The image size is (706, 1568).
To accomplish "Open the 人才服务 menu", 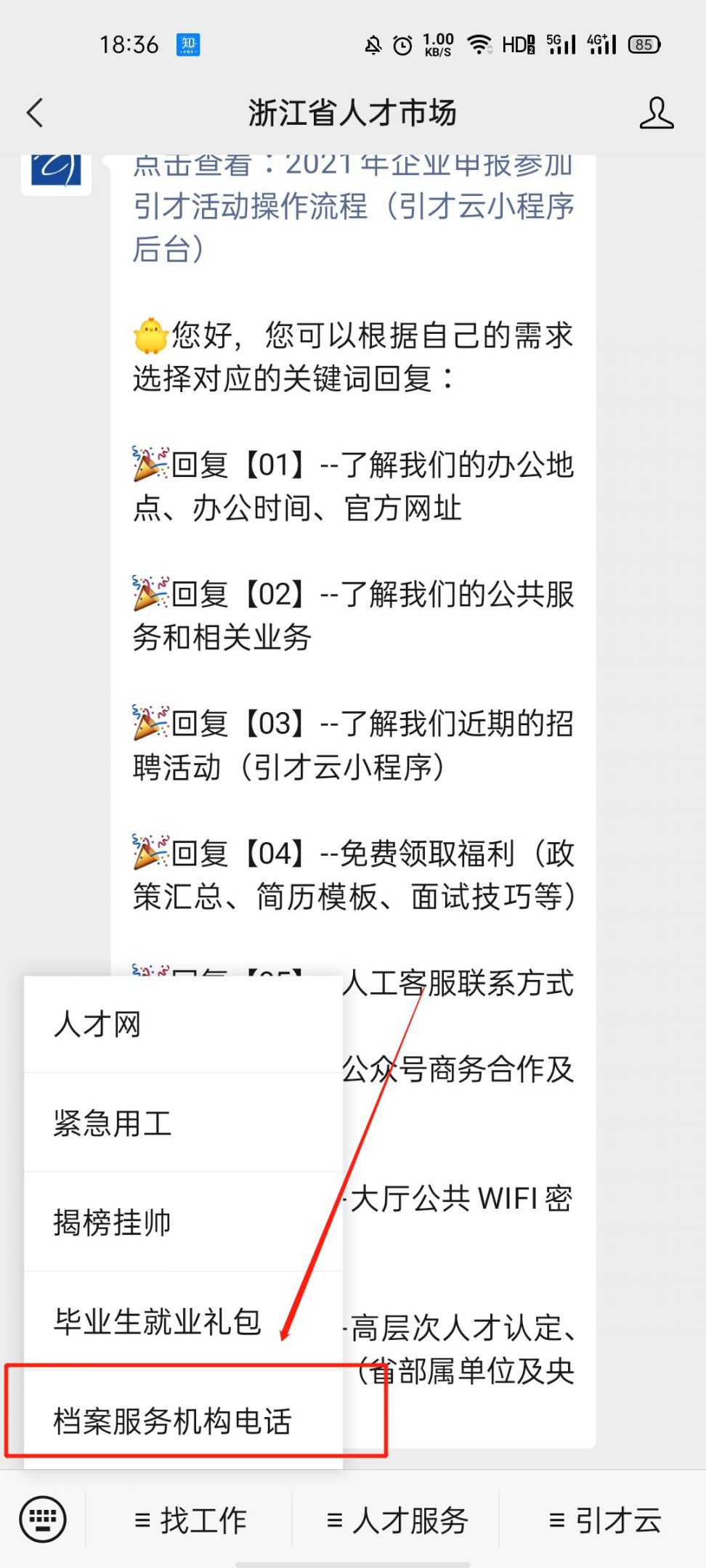I will (397, 1520).
